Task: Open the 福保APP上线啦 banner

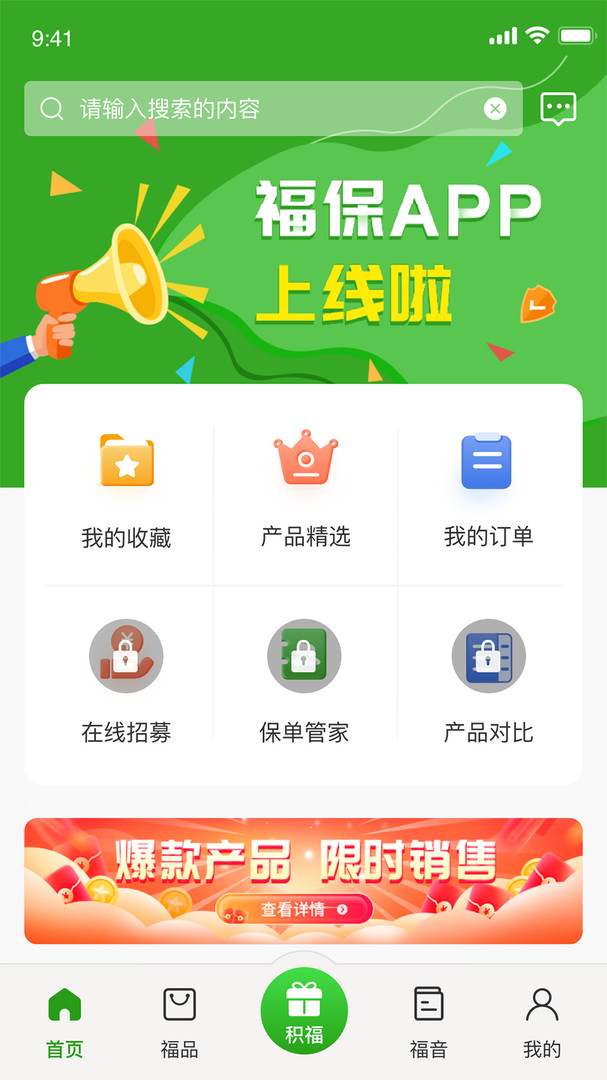Action: point(303,262)
